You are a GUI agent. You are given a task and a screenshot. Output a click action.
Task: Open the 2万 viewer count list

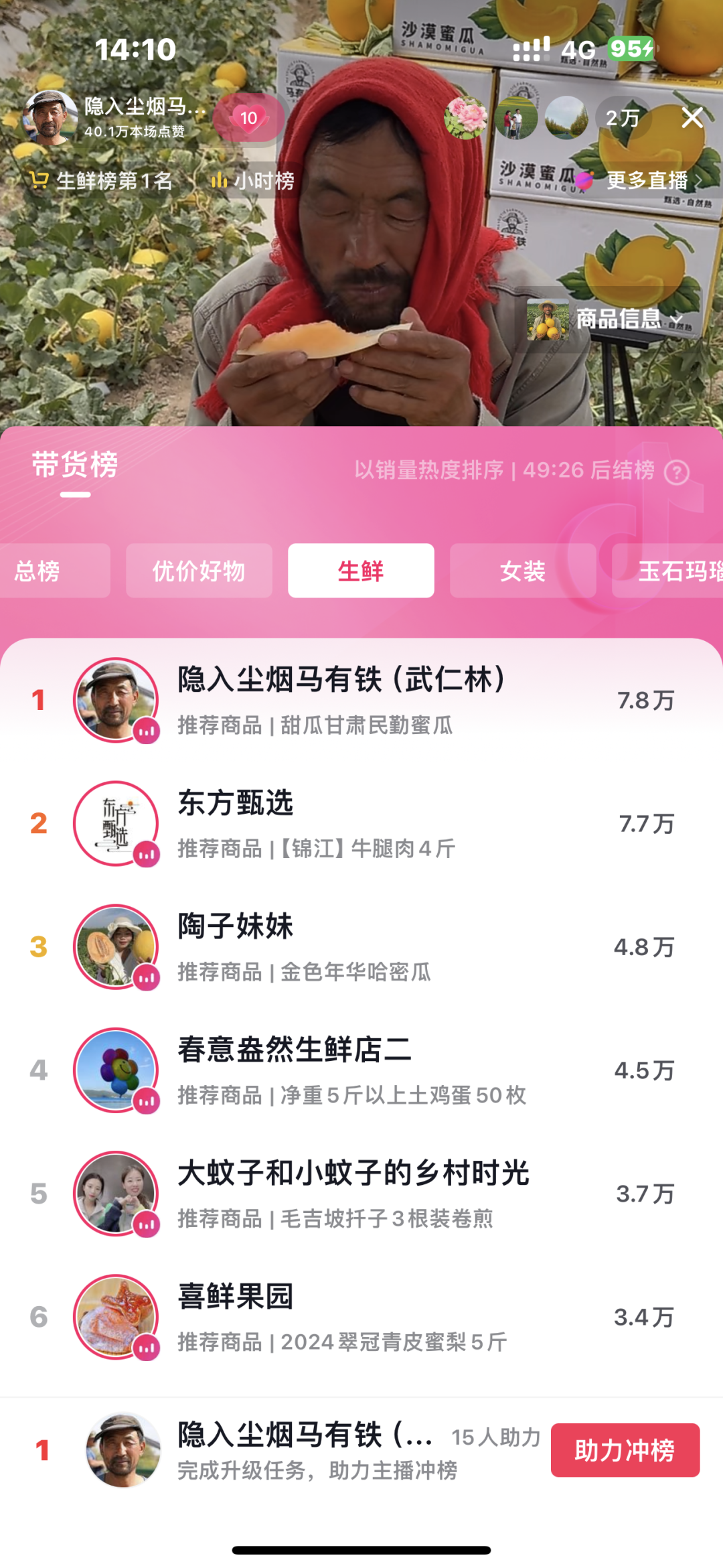click(x=623, y=118)
